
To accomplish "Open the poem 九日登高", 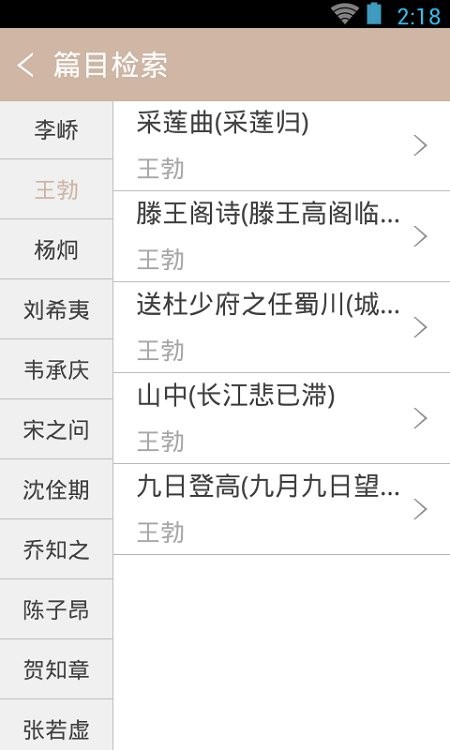I will pos(282,509).
